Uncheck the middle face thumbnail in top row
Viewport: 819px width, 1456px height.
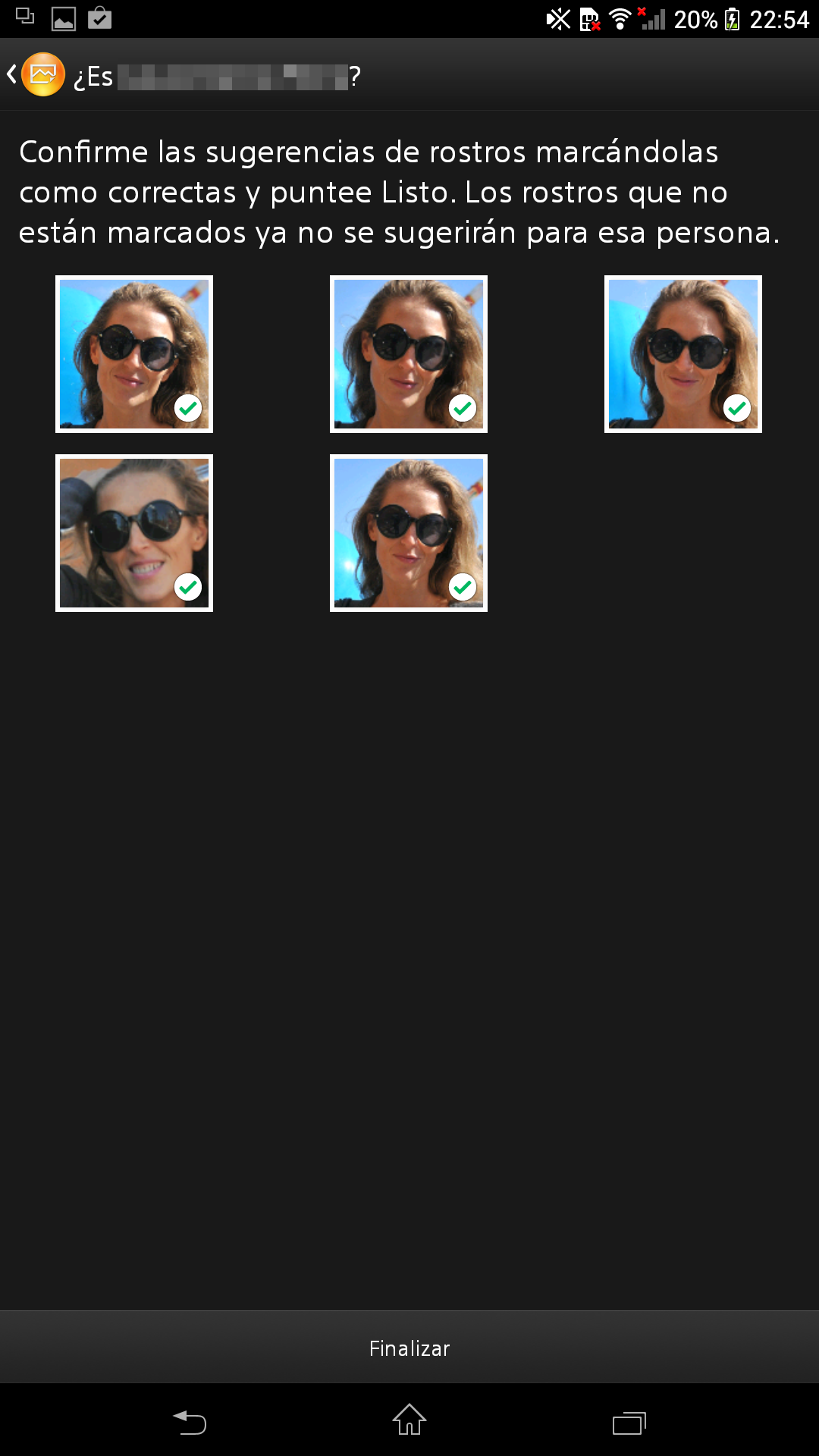pyautogui.click(x=409, y=354)
